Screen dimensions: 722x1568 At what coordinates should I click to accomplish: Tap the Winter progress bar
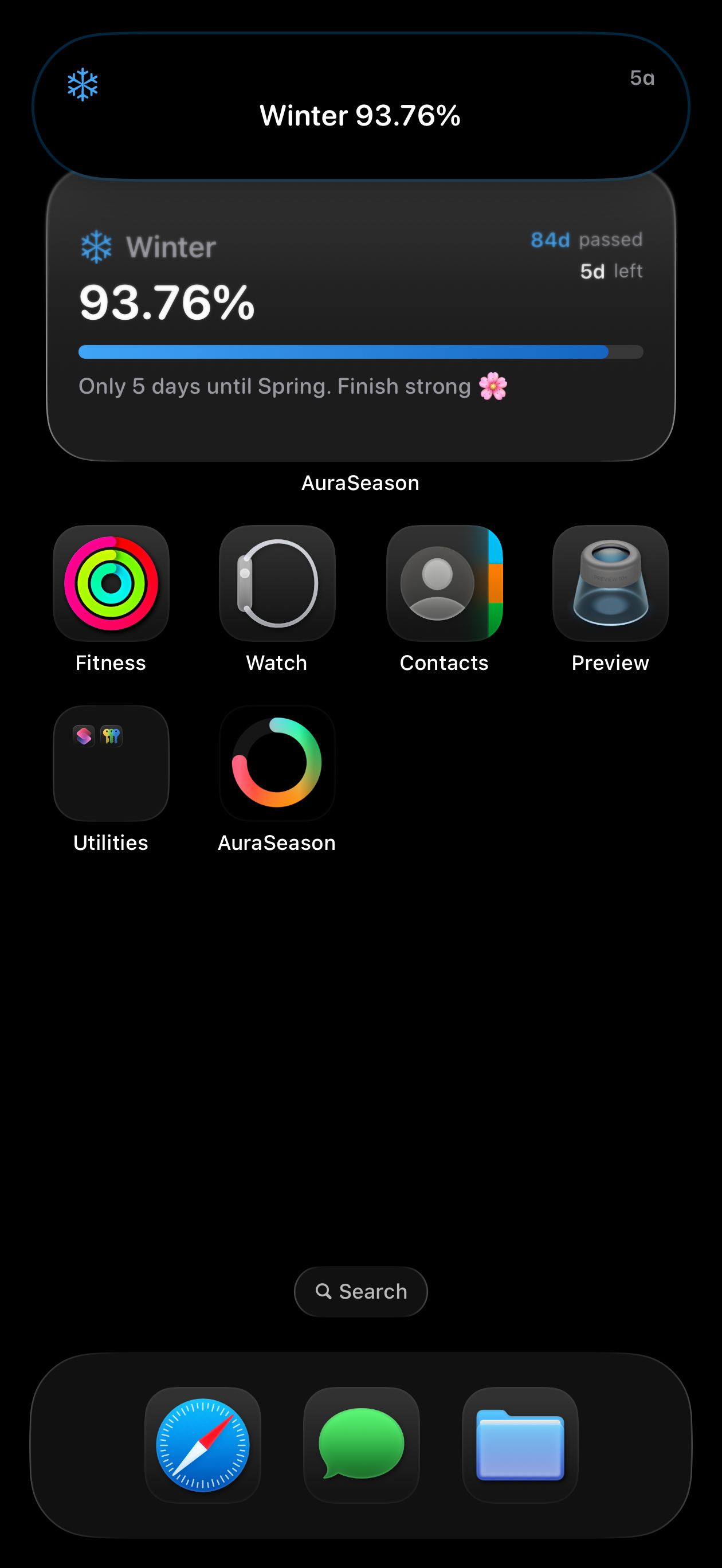point(360,352)
